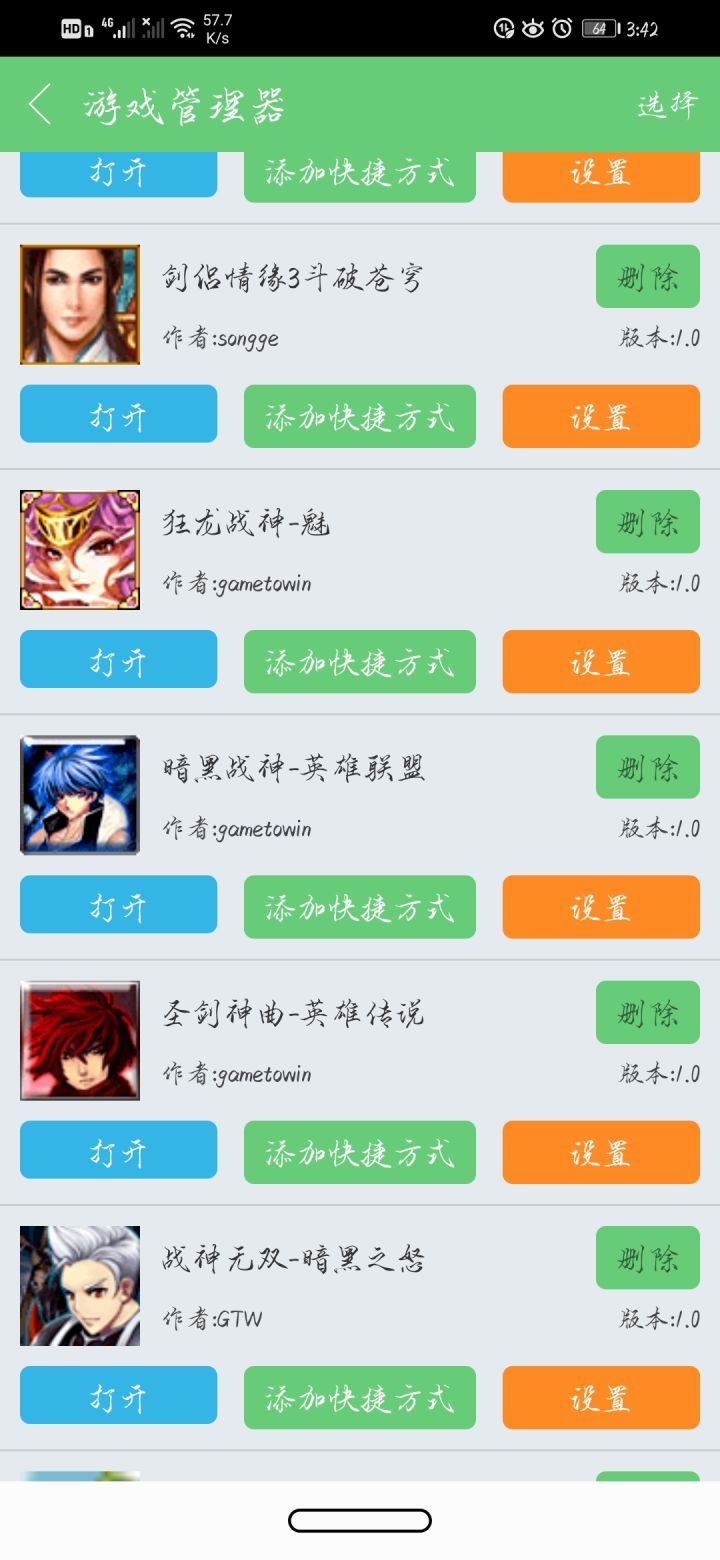Start 圣剑神曲-英雄传说 with 打开
Screen dimensions: 720x1560
coord(118,1150)
